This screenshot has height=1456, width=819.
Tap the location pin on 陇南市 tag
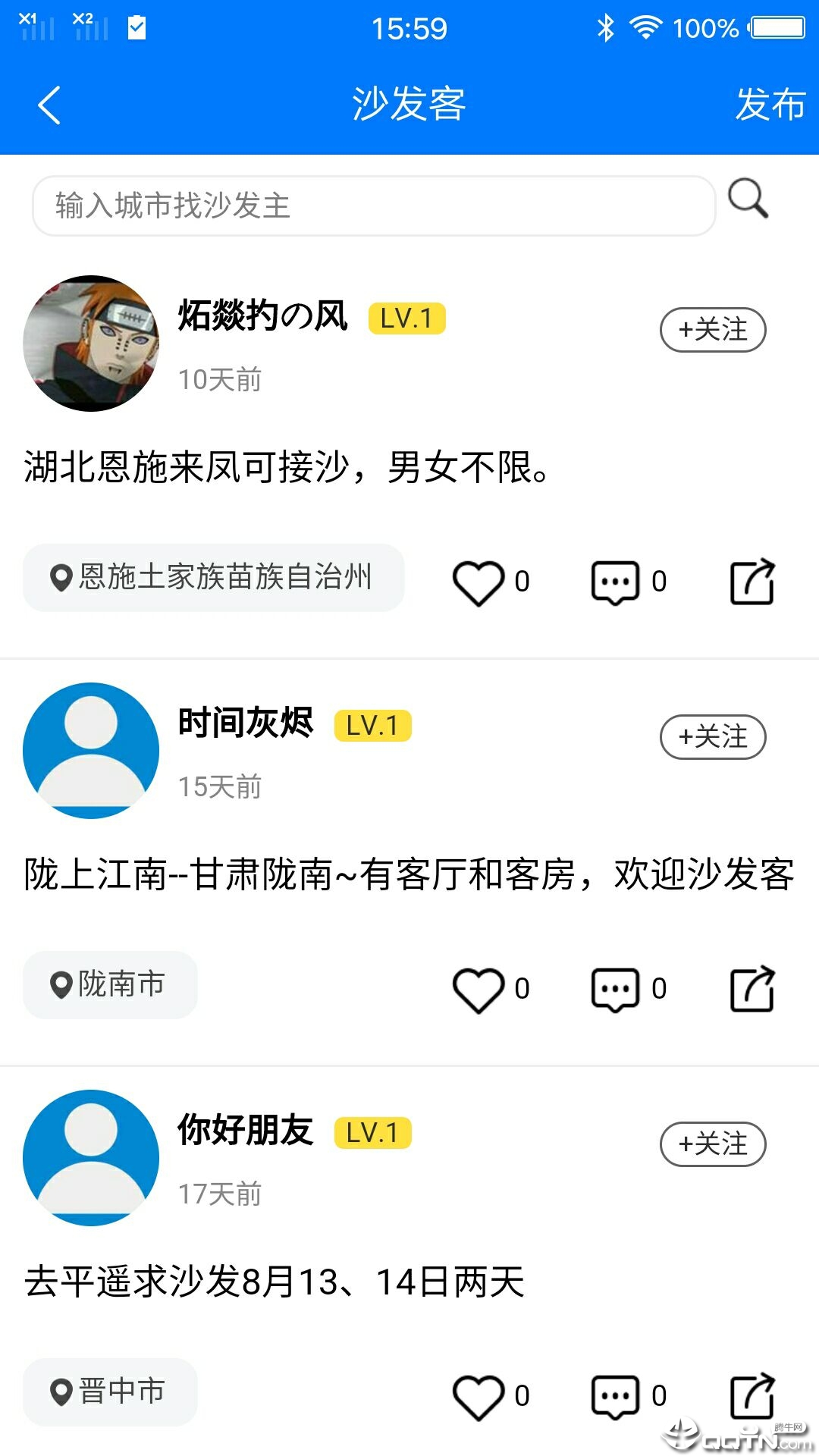pyautogui.click(x=62, y=984)
